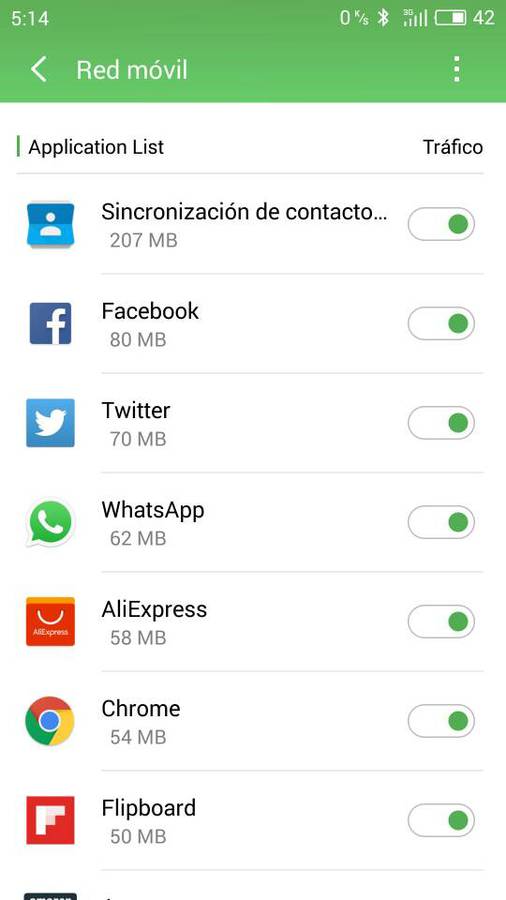506x900 pixels.
Task: Open the overflow menu
Action: [456, 69]
